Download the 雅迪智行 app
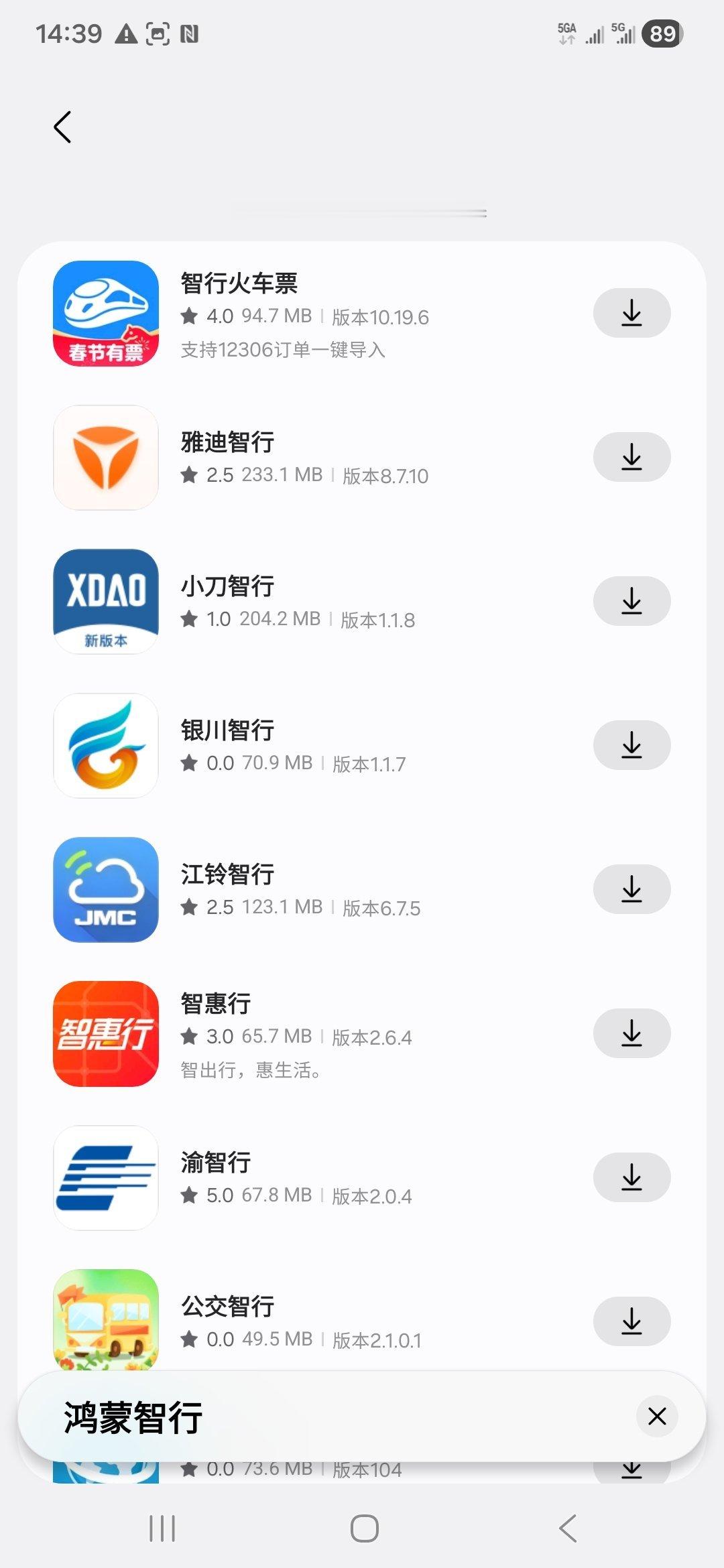The height and width of the screenshot is (1568, 724). click(x=631, y=457)
